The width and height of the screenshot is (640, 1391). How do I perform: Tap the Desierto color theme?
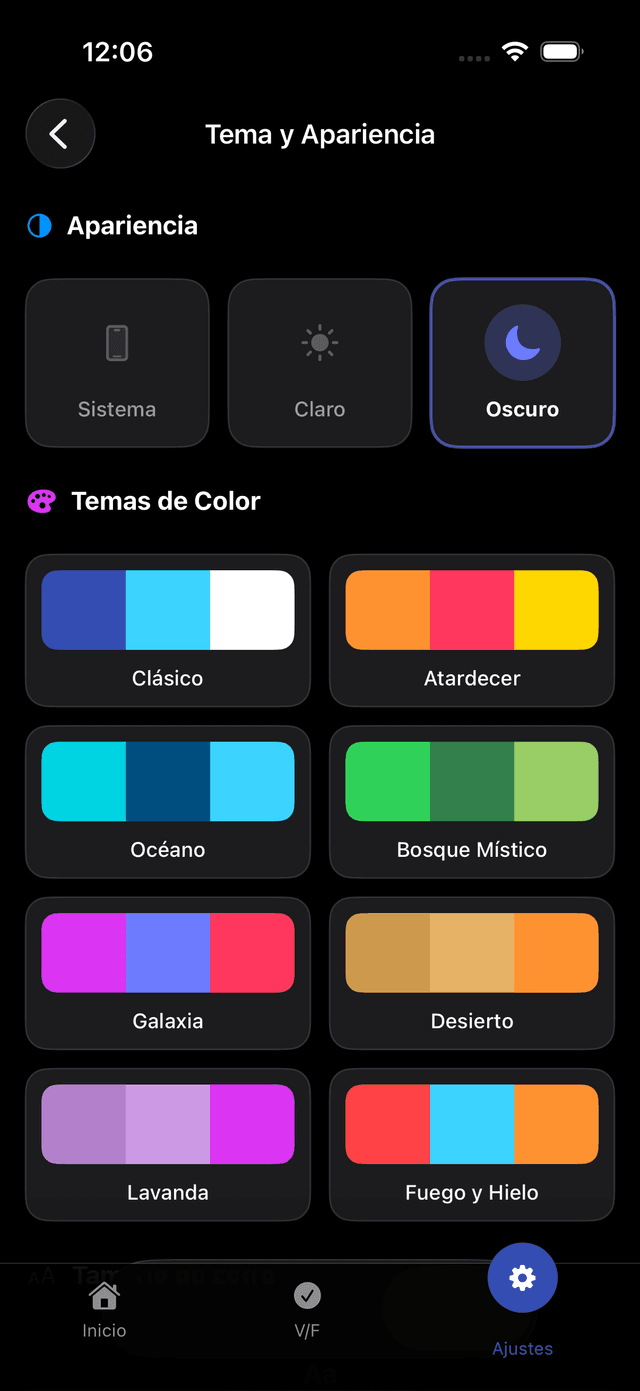tap(472, 973)
